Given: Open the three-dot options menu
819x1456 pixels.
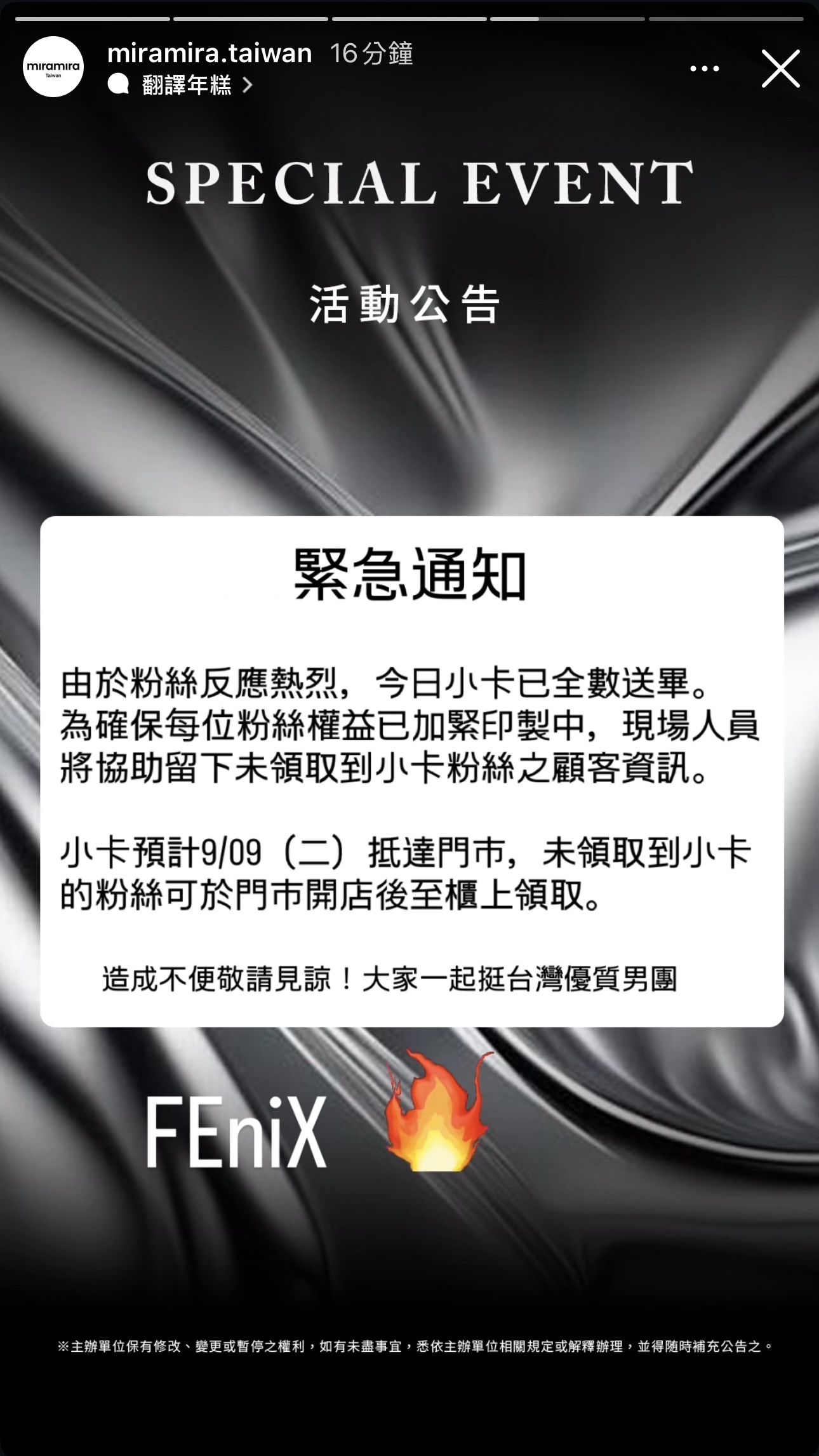Looking at the screenshot, I should 704,69.
